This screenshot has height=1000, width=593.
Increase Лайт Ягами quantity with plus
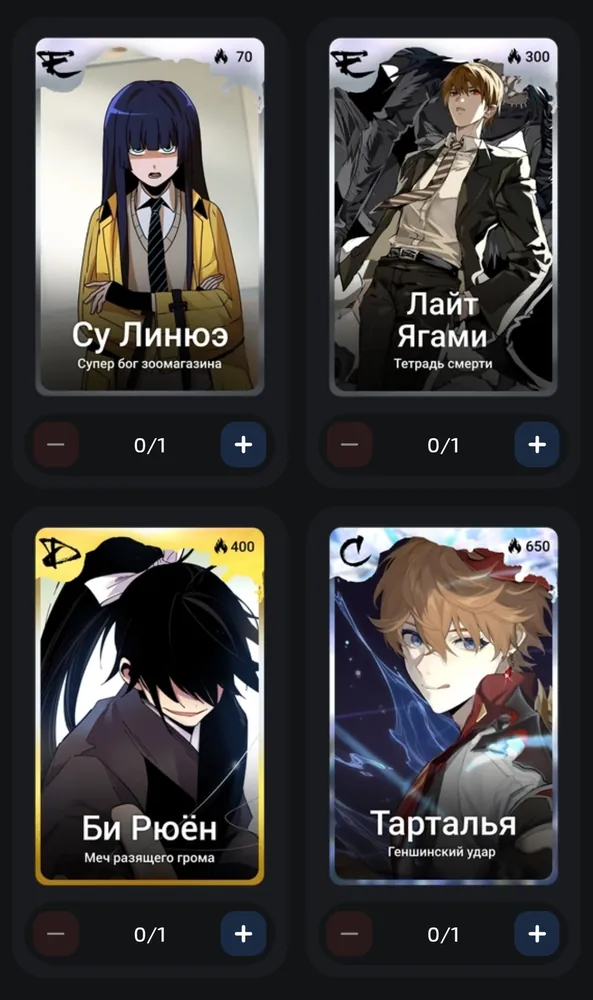tap(537, 445)
